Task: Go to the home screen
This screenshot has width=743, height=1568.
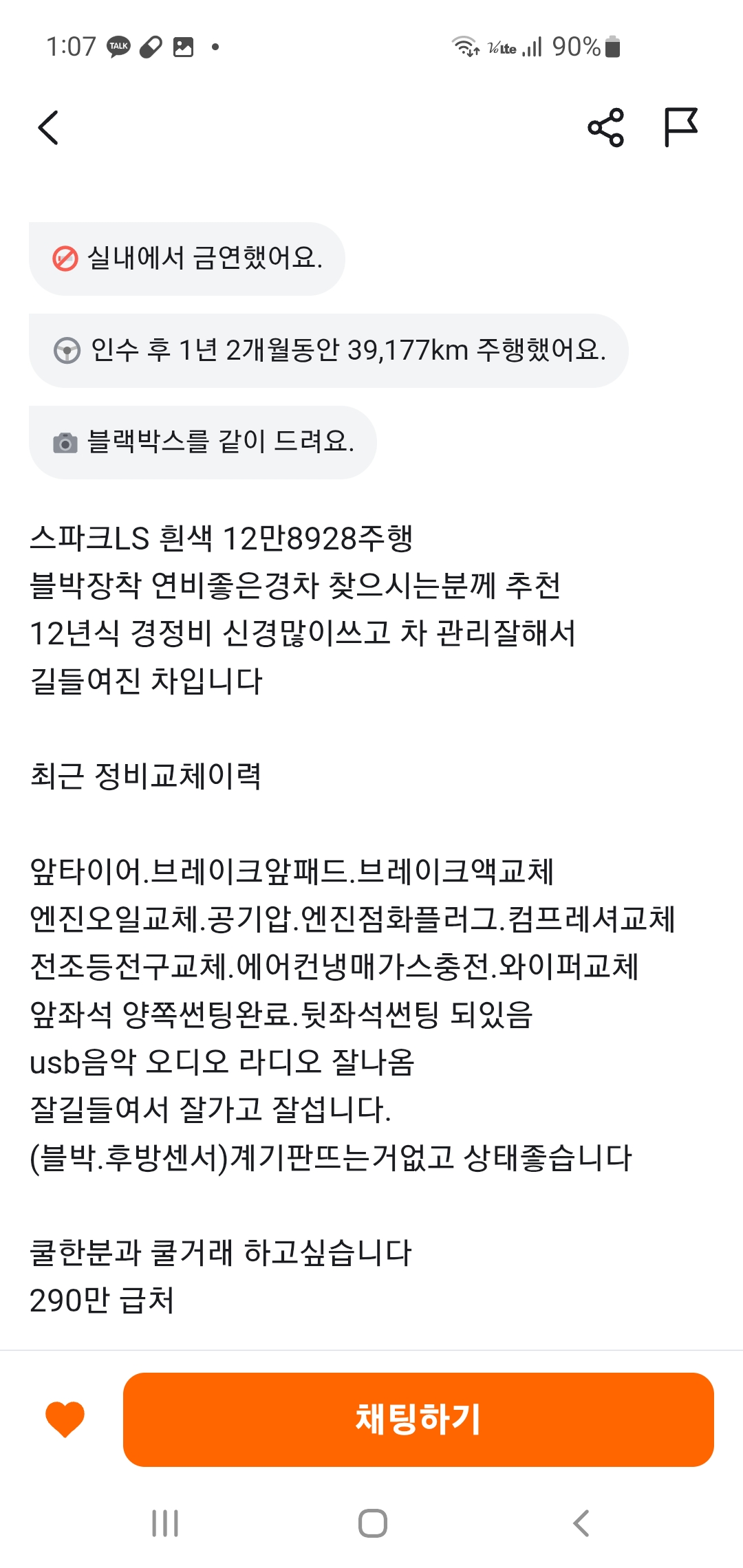Action: coord(373,1523)
